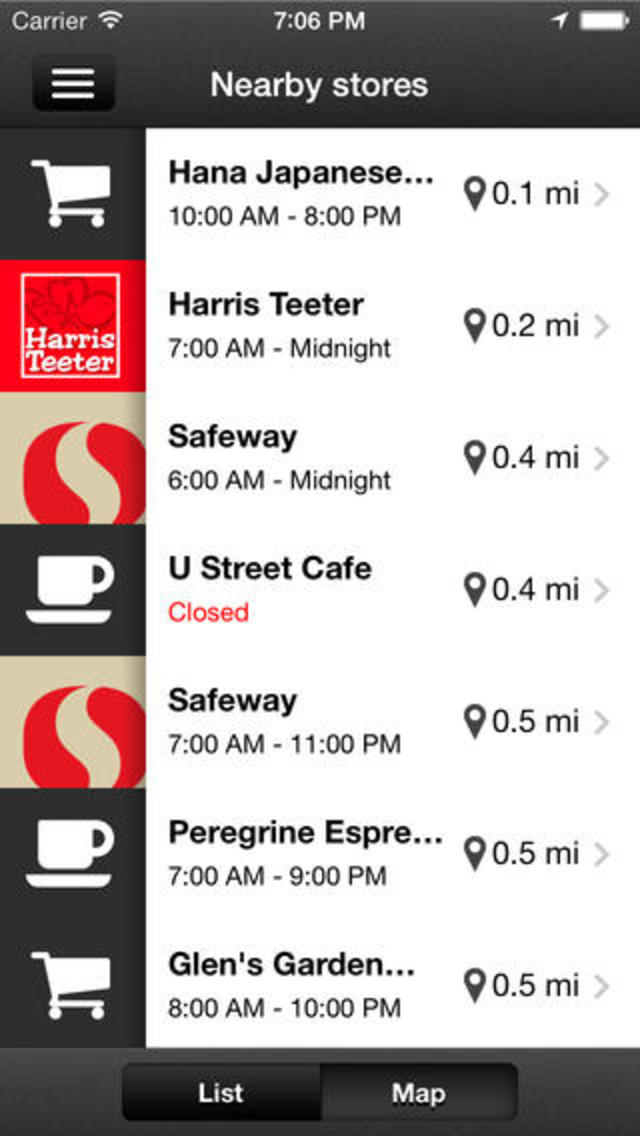Screen dimensions: 640x1136
Task: Open the Peregrine Espresso row
Action: click(x=390, y=854)
